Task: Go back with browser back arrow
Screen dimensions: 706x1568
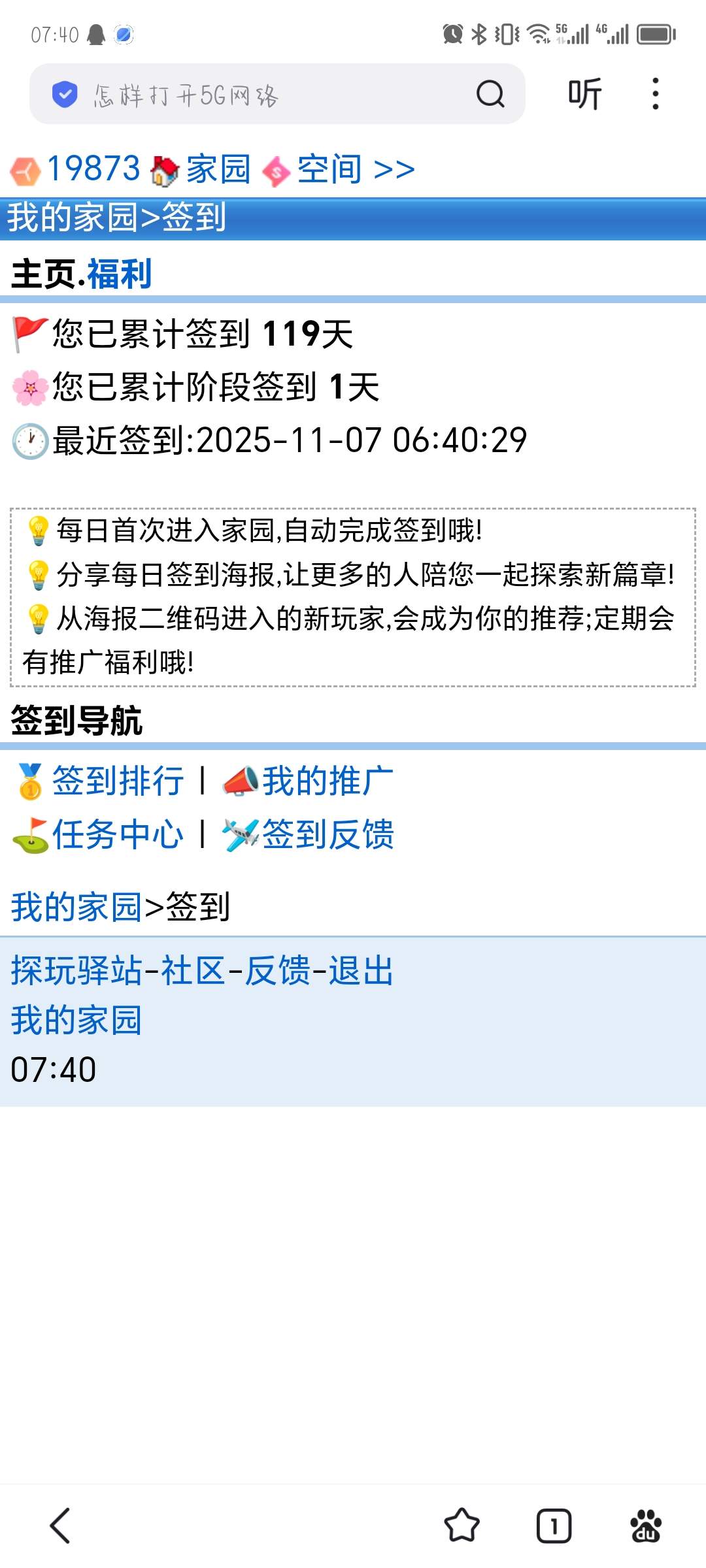Action: [x=60, y=1526]
